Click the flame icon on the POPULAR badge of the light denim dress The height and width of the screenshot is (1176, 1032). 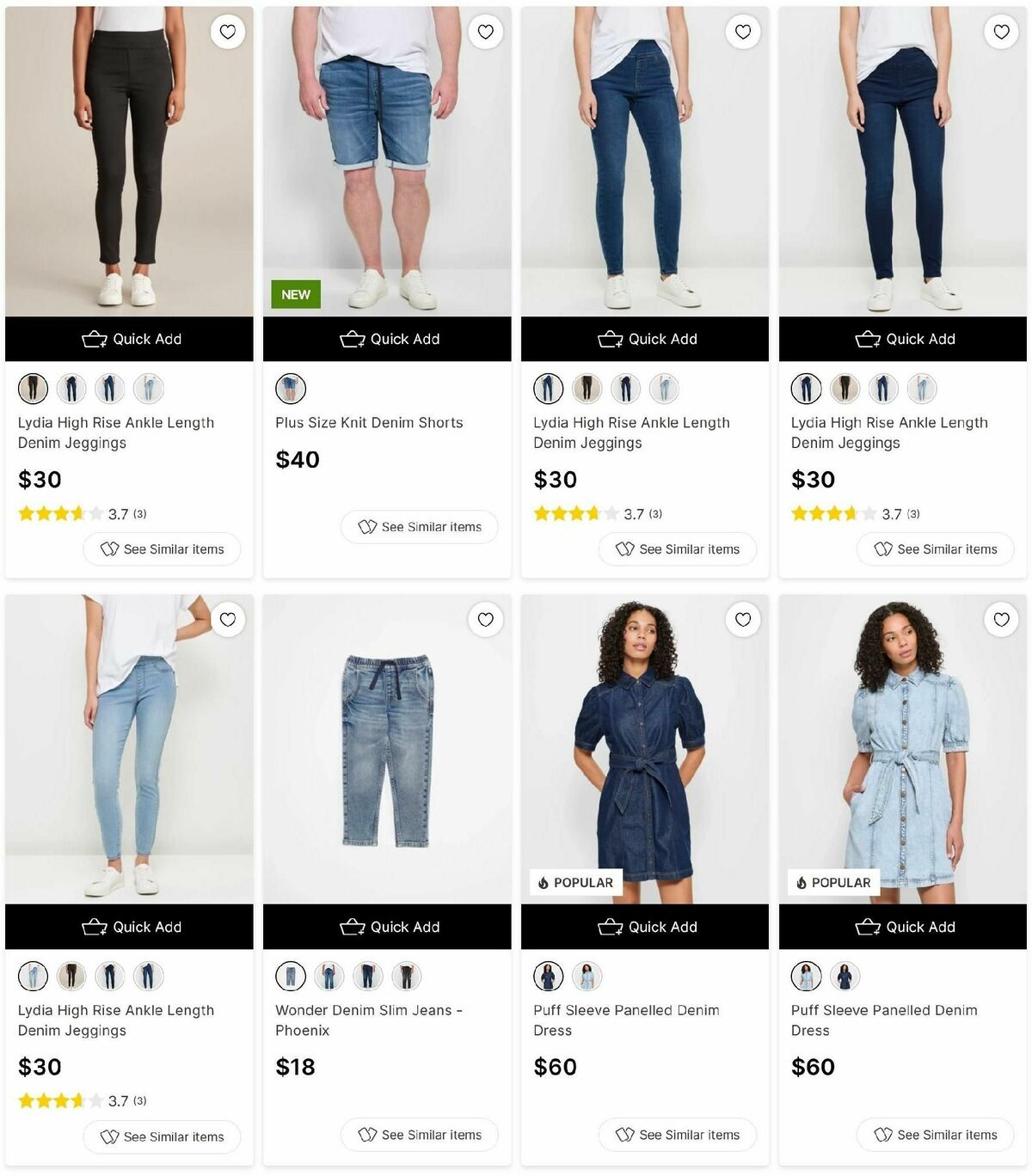pos(800,883)
